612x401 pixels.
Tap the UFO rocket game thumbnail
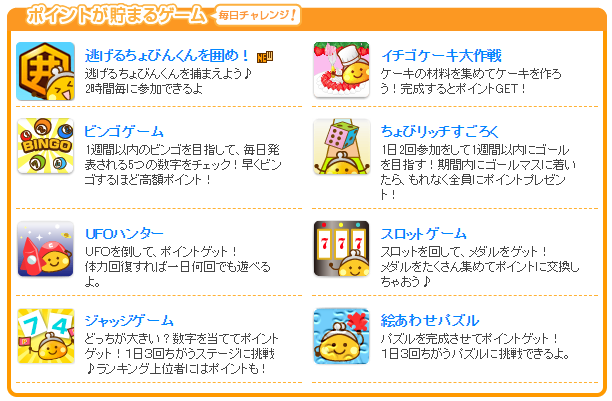point(45,248)
